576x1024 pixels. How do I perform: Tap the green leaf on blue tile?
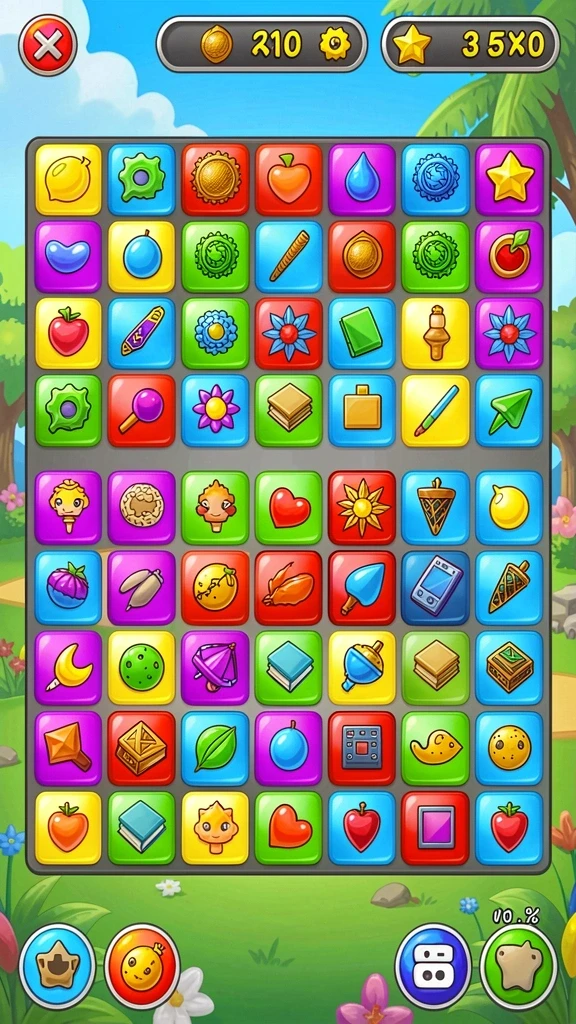coord(216,748)
